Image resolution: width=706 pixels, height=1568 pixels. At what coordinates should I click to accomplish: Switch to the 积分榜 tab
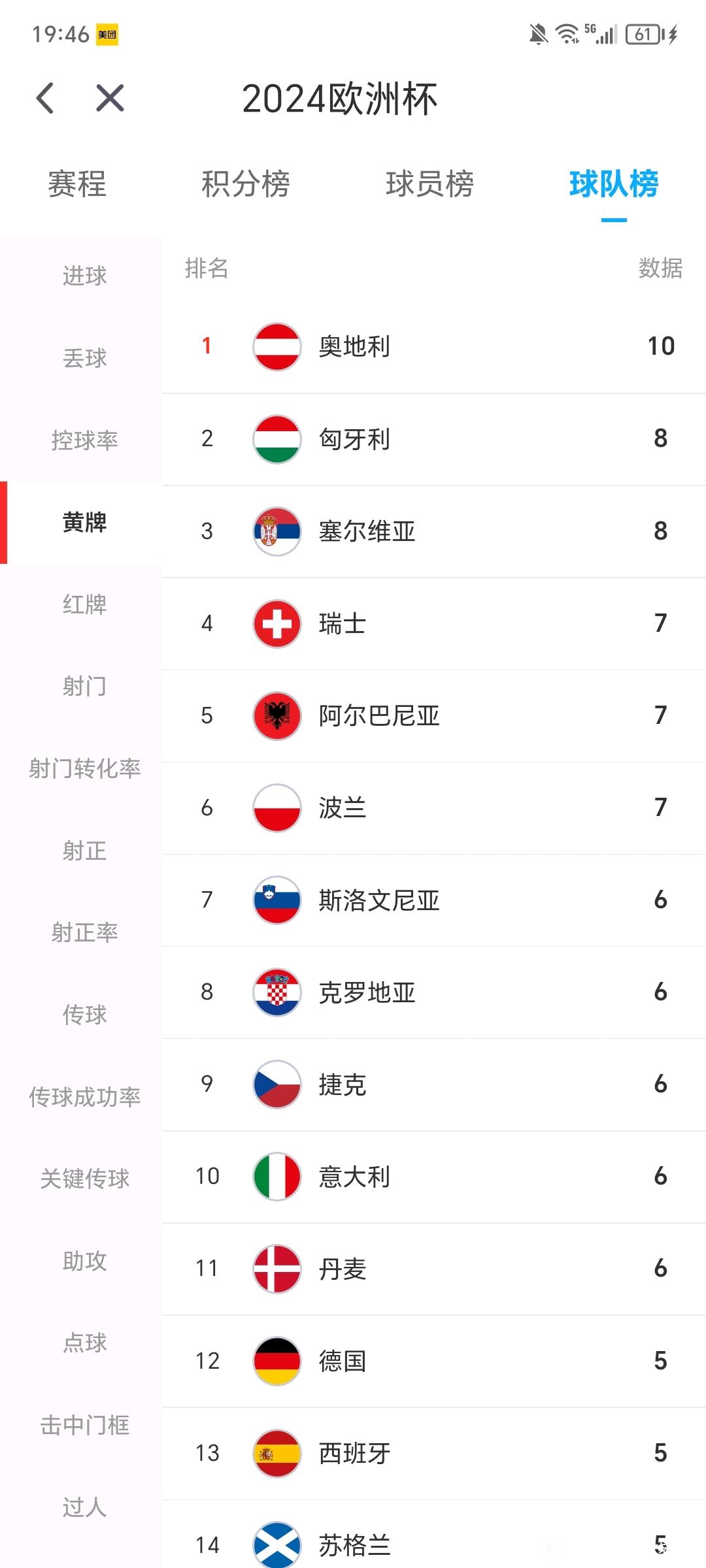click(246, 184)
